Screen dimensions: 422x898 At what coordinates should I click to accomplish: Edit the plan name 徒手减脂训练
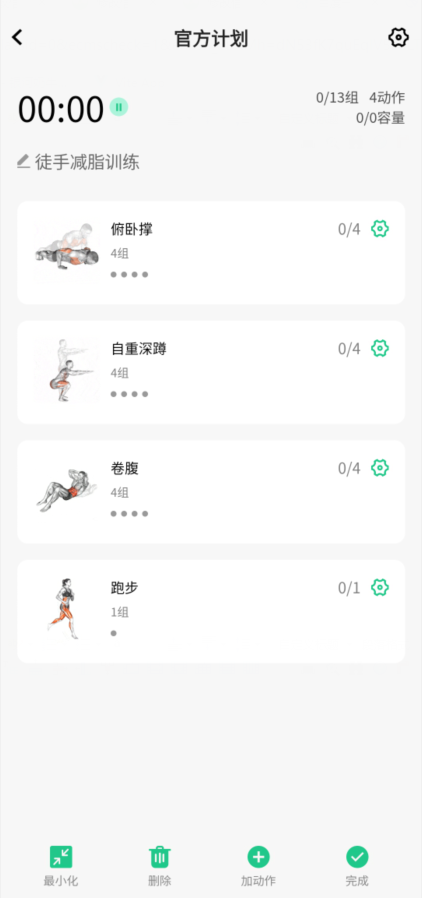(78, 162)
